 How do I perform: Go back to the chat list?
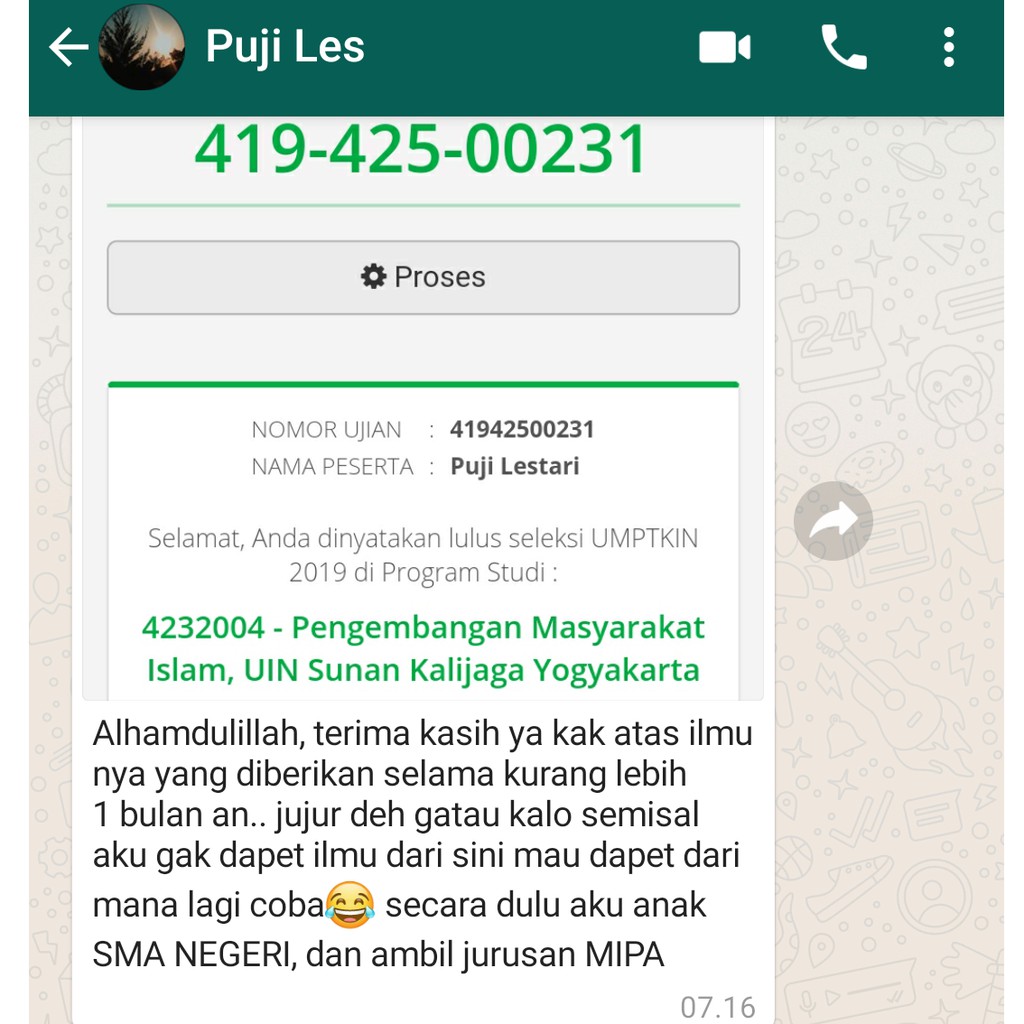point(69,47)
